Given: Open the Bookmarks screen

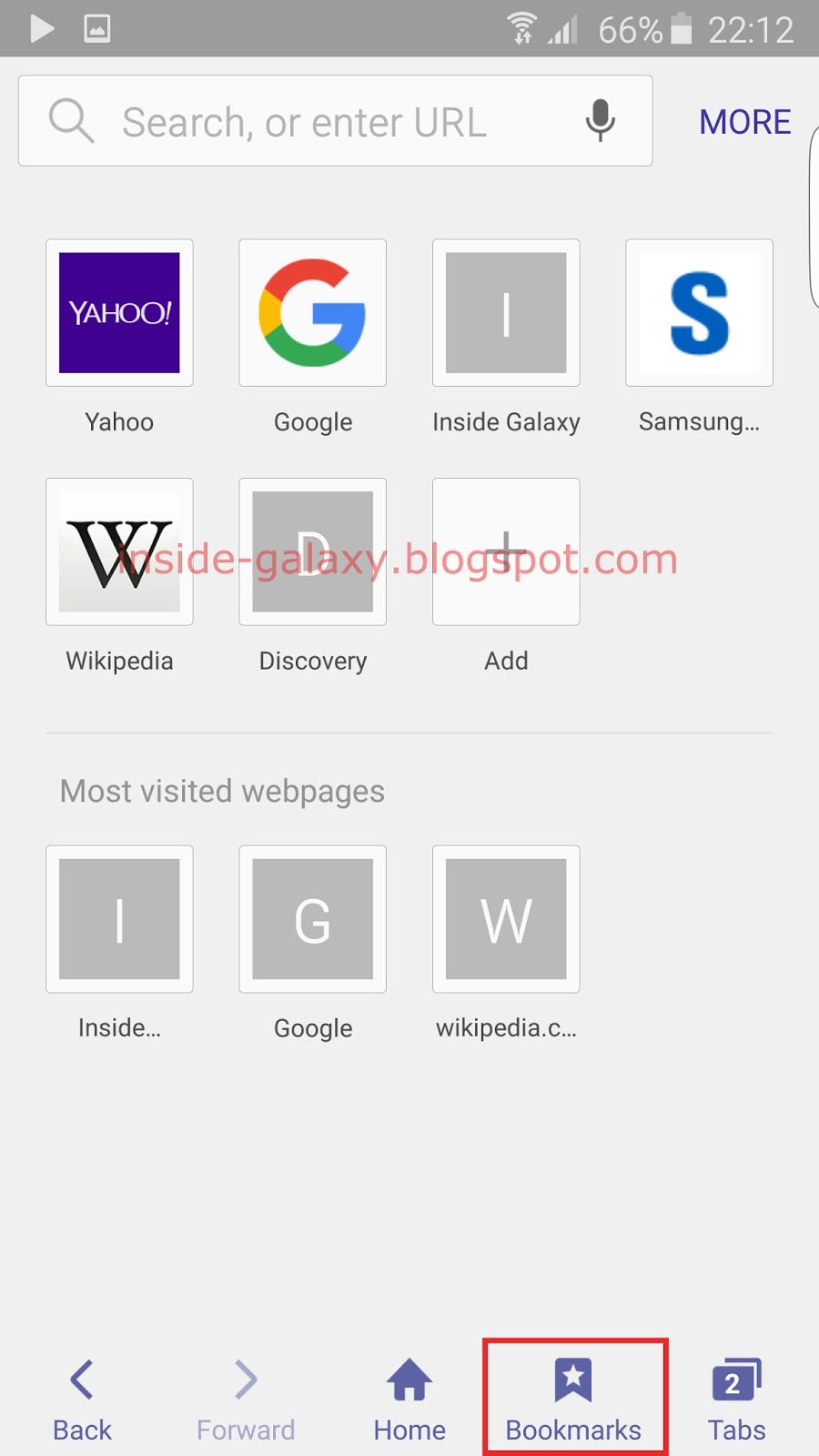Looking at the screenshot, I should [x=574, y=1397].
